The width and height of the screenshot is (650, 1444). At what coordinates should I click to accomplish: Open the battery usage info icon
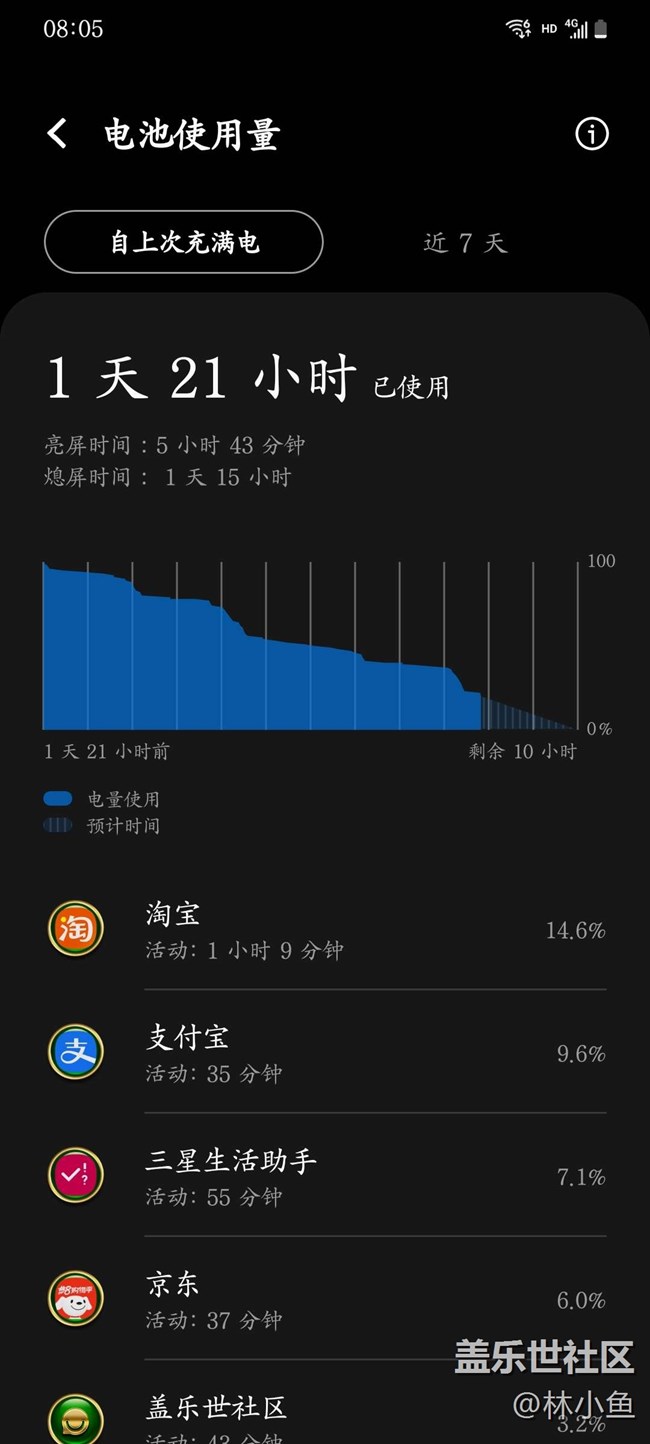[591, 134]
